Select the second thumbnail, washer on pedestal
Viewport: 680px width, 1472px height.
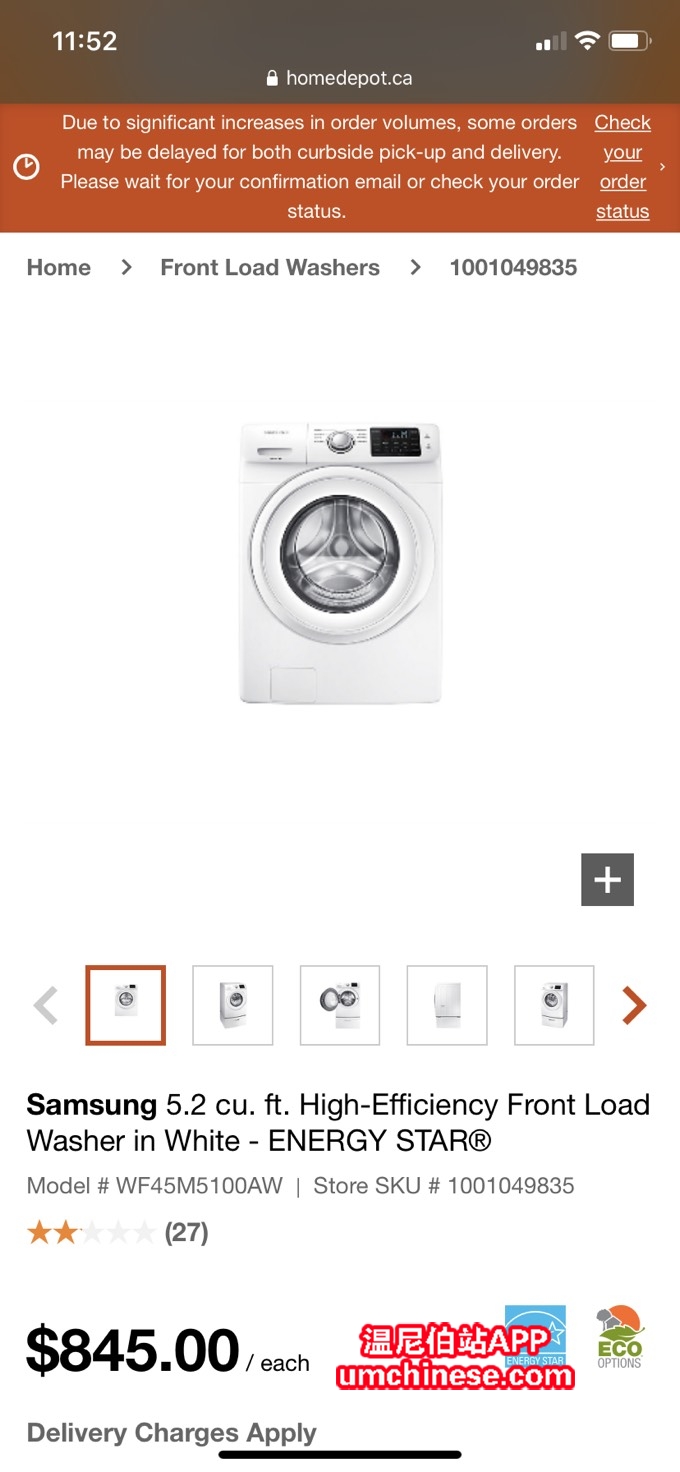[x=233, y=1005]
